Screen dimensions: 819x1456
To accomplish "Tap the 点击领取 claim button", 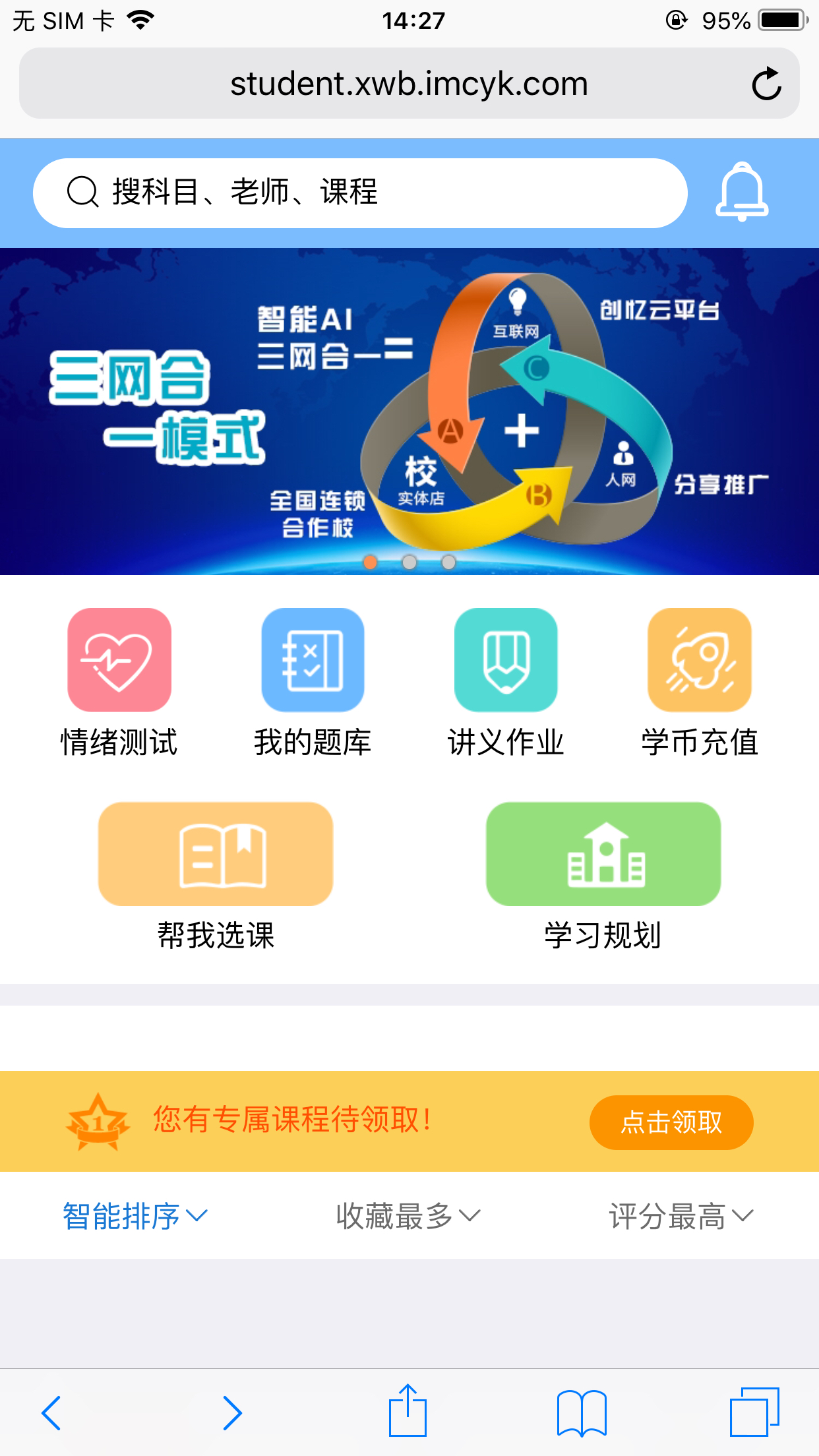I will (671, 1121).
